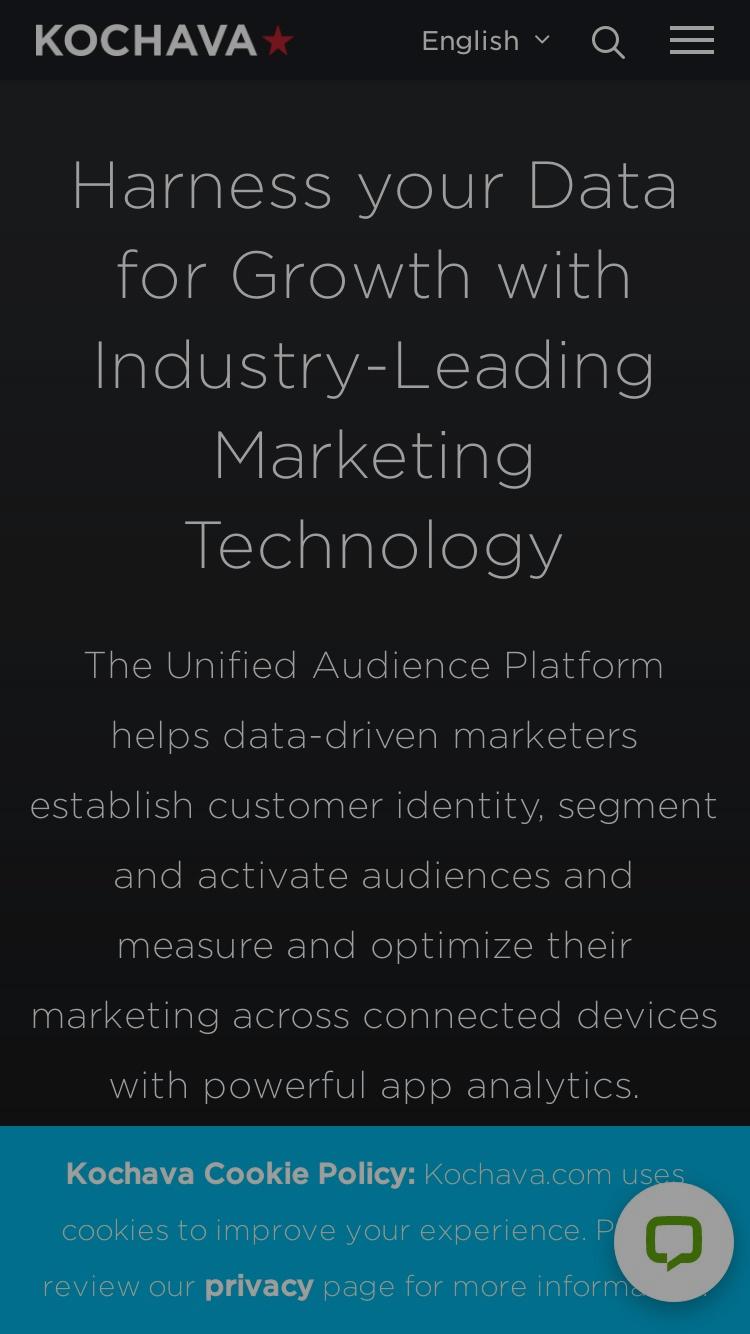The image size is (750, 1334).
Task: Open the privacy page link
Action: 259,1286
